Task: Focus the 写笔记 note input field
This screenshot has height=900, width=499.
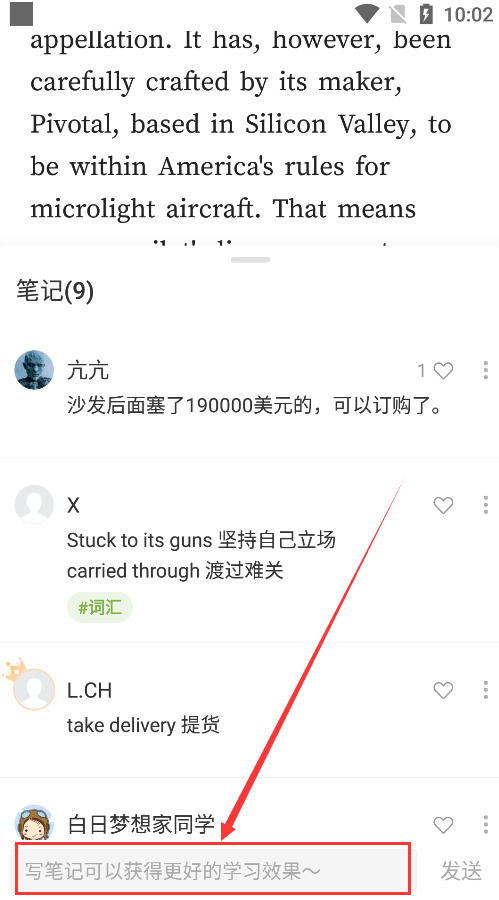Action: click(x=212, y=871)
